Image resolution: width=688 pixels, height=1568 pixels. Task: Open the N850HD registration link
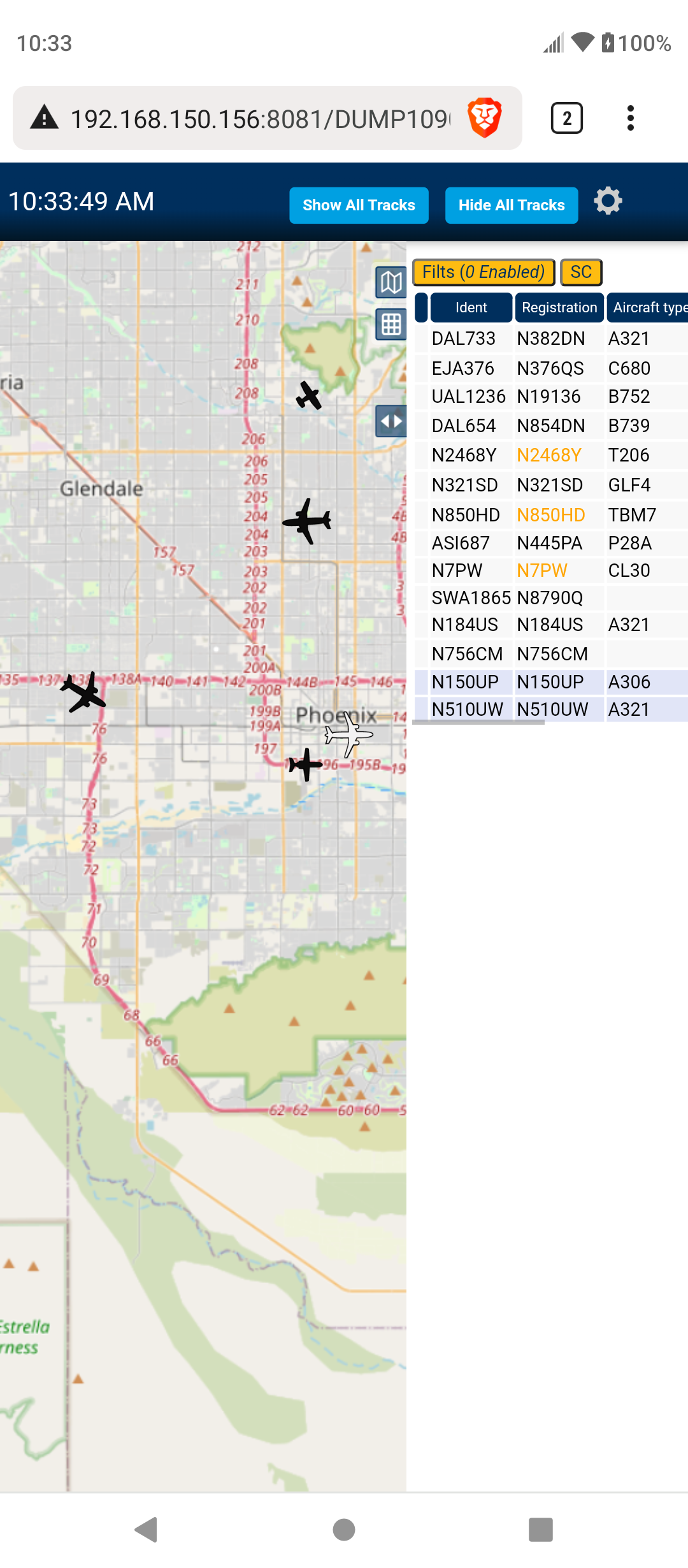click(x=551, y=514)
